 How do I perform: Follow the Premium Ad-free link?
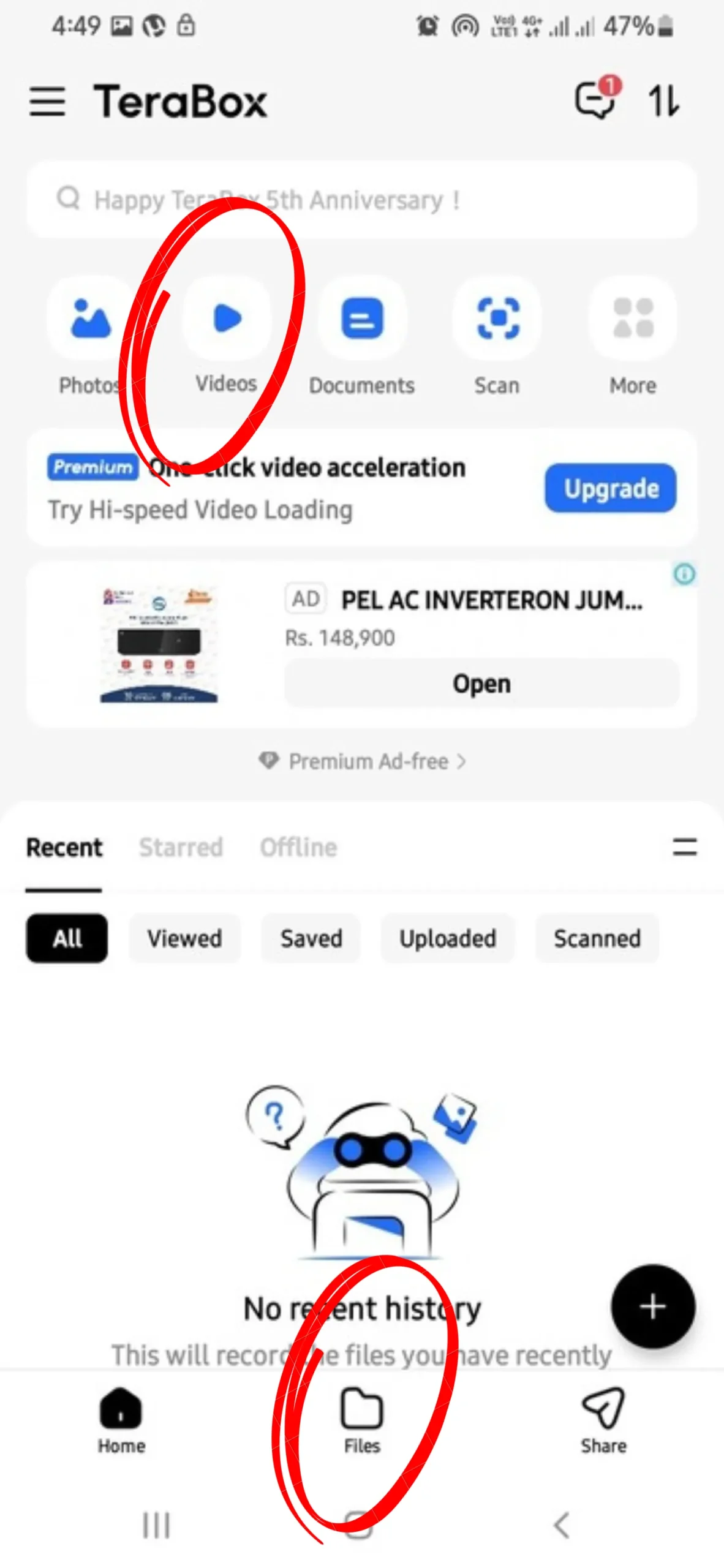362,761
